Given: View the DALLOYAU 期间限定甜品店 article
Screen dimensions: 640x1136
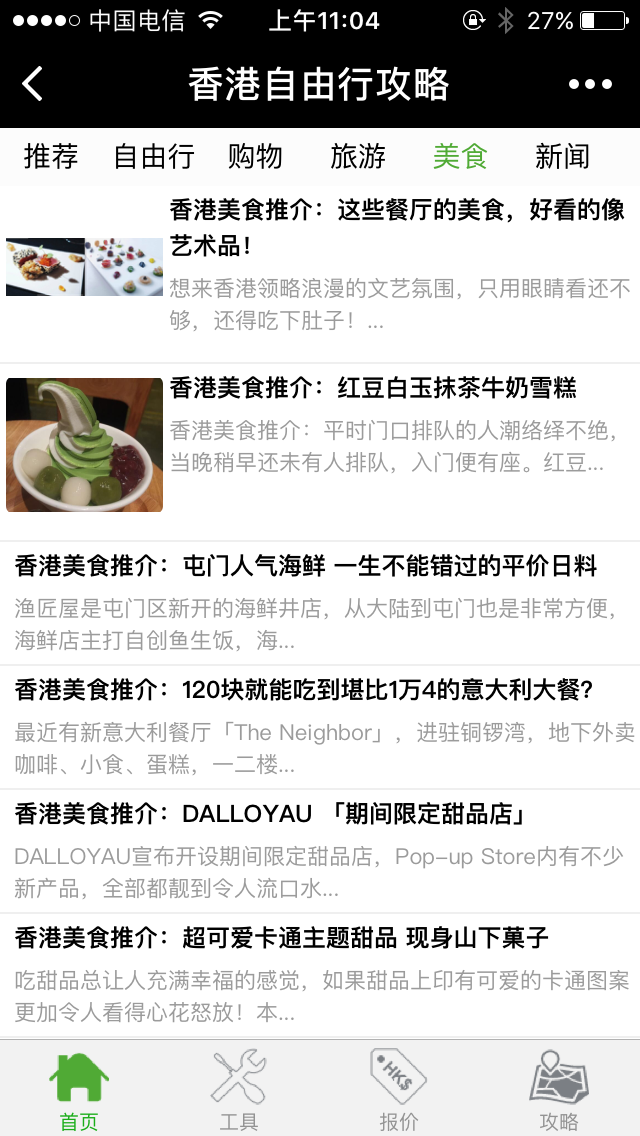Looking at the screenshot, I should point(271,815).
